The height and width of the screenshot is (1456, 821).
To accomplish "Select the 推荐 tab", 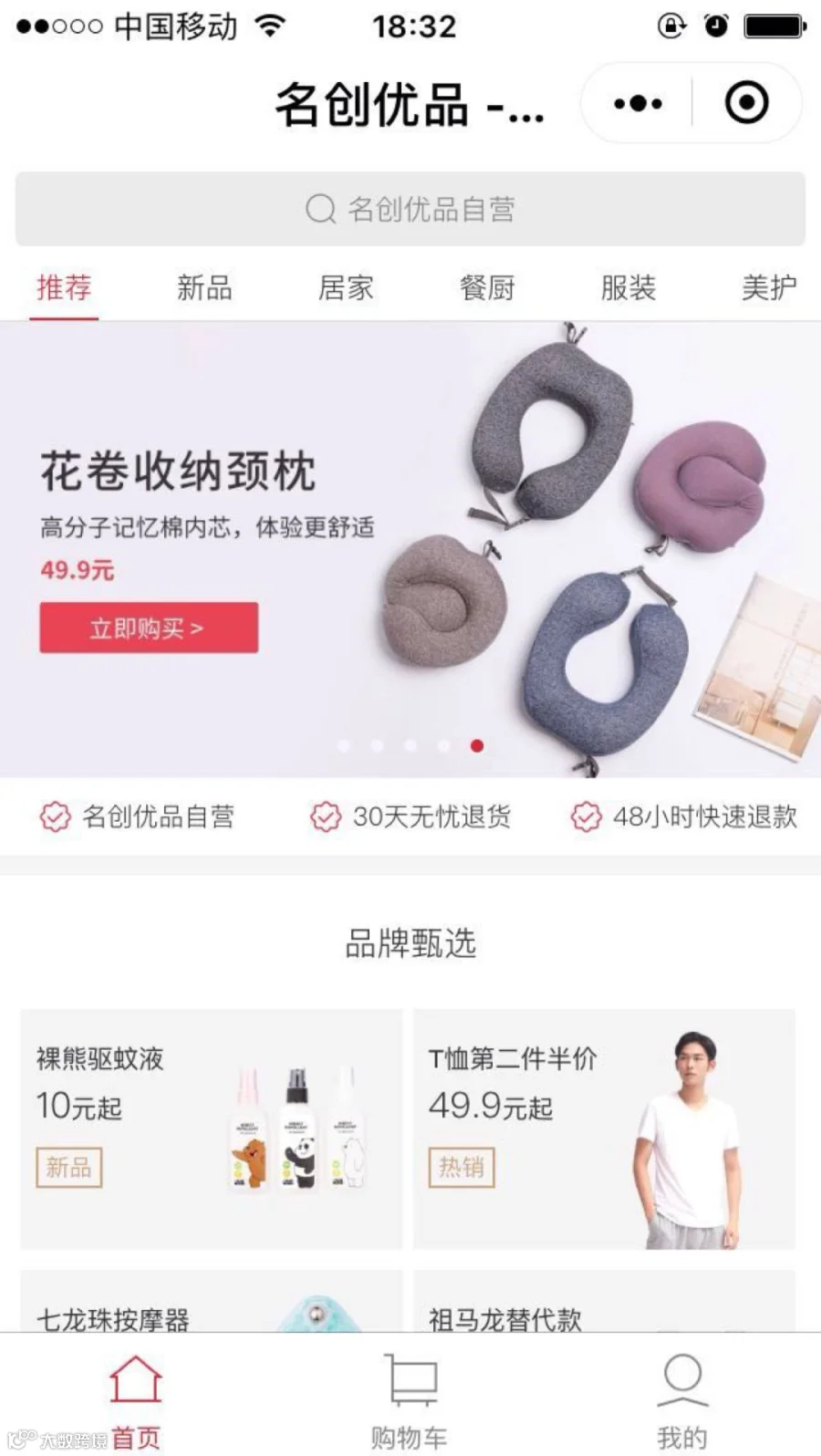I will (64, 288).
